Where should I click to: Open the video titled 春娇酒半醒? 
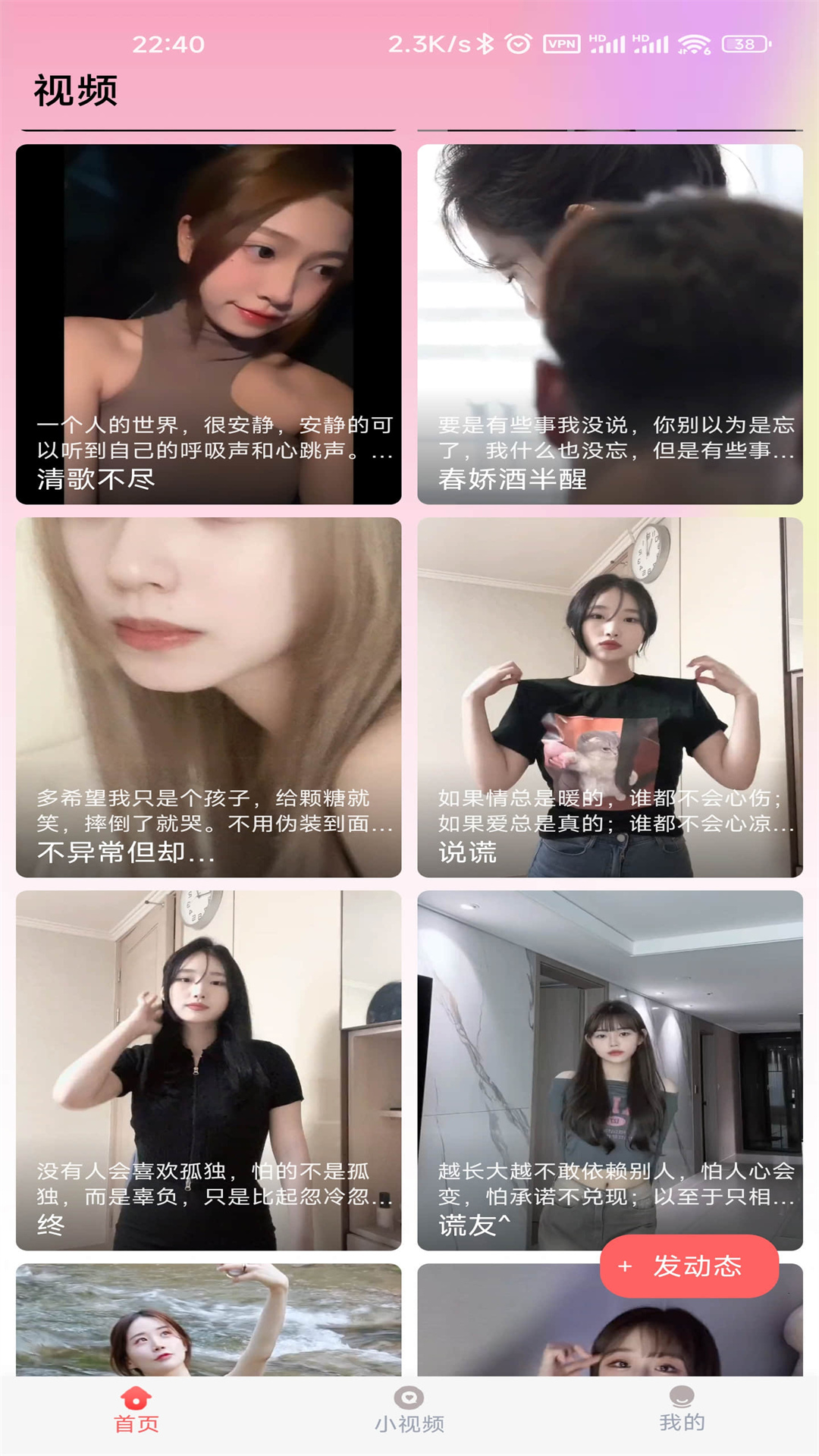610,324
